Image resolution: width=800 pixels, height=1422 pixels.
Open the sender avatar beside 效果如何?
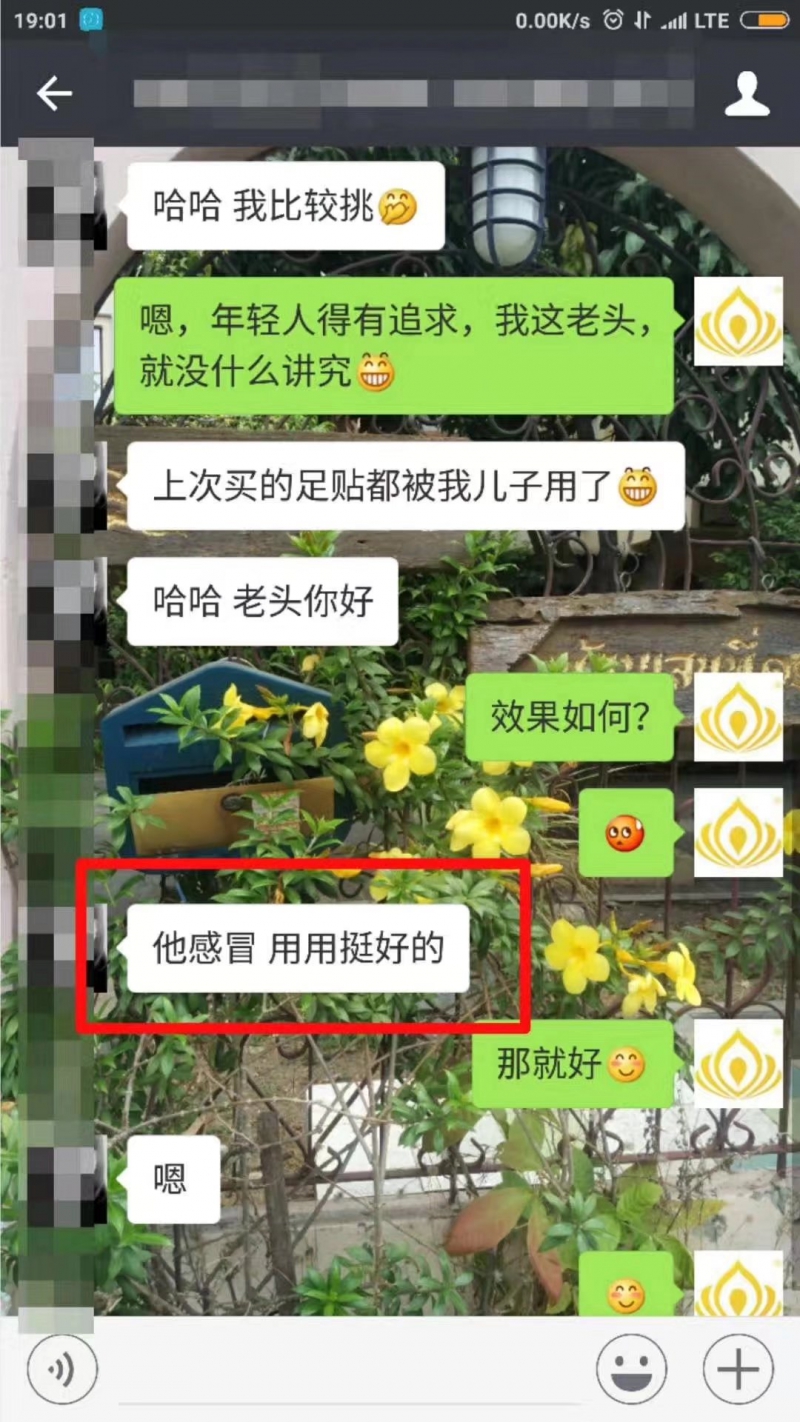tap(738, 717)
